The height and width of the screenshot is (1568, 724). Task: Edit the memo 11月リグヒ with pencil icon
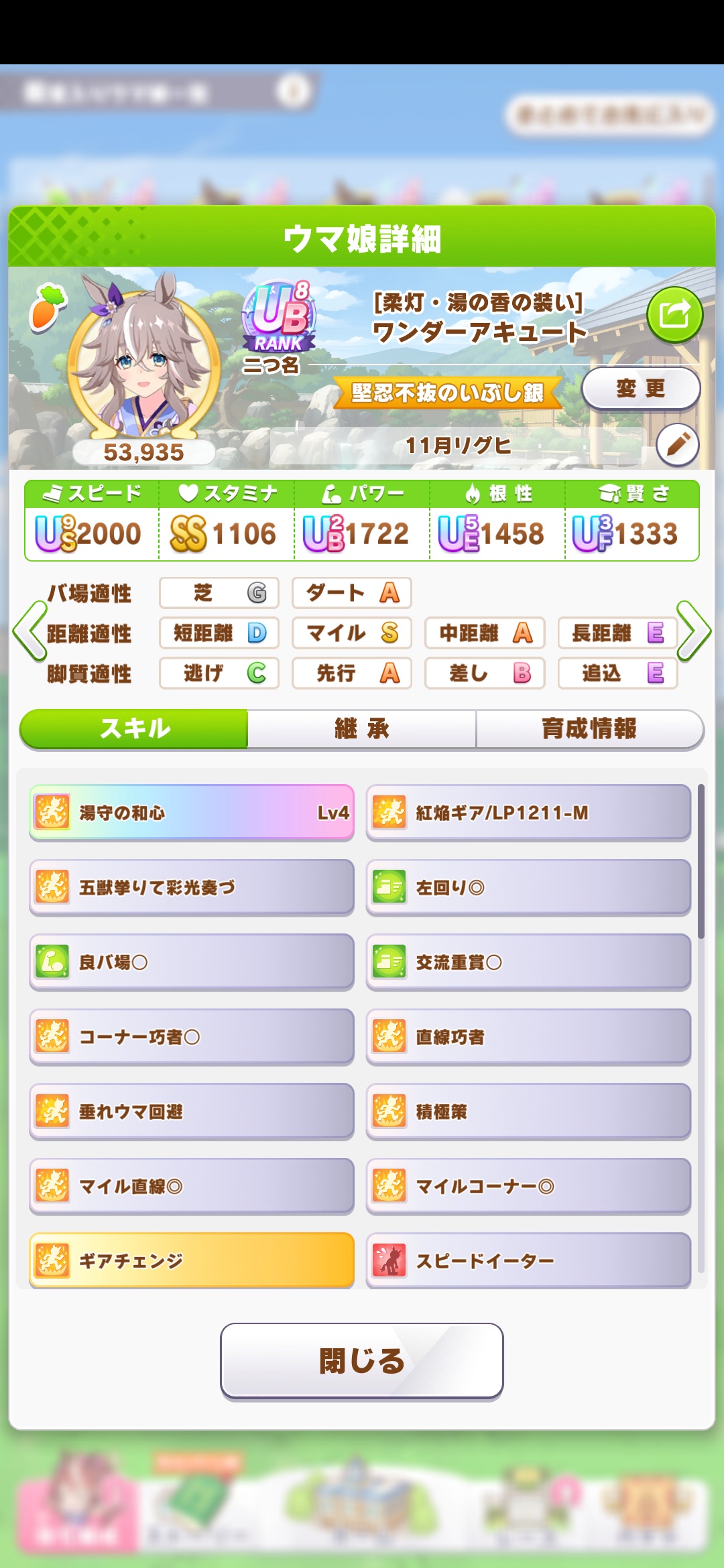tap(677, 444)
